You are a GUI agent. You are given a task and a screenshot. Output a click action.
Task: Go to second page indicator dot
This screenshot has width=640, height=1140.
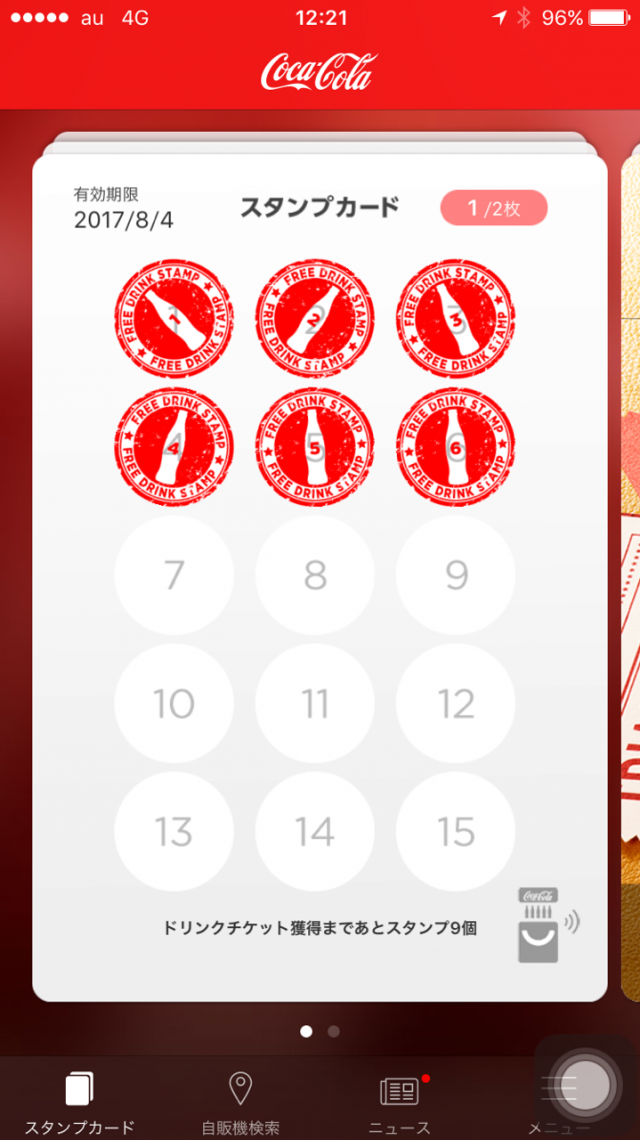click(334, 1031)
